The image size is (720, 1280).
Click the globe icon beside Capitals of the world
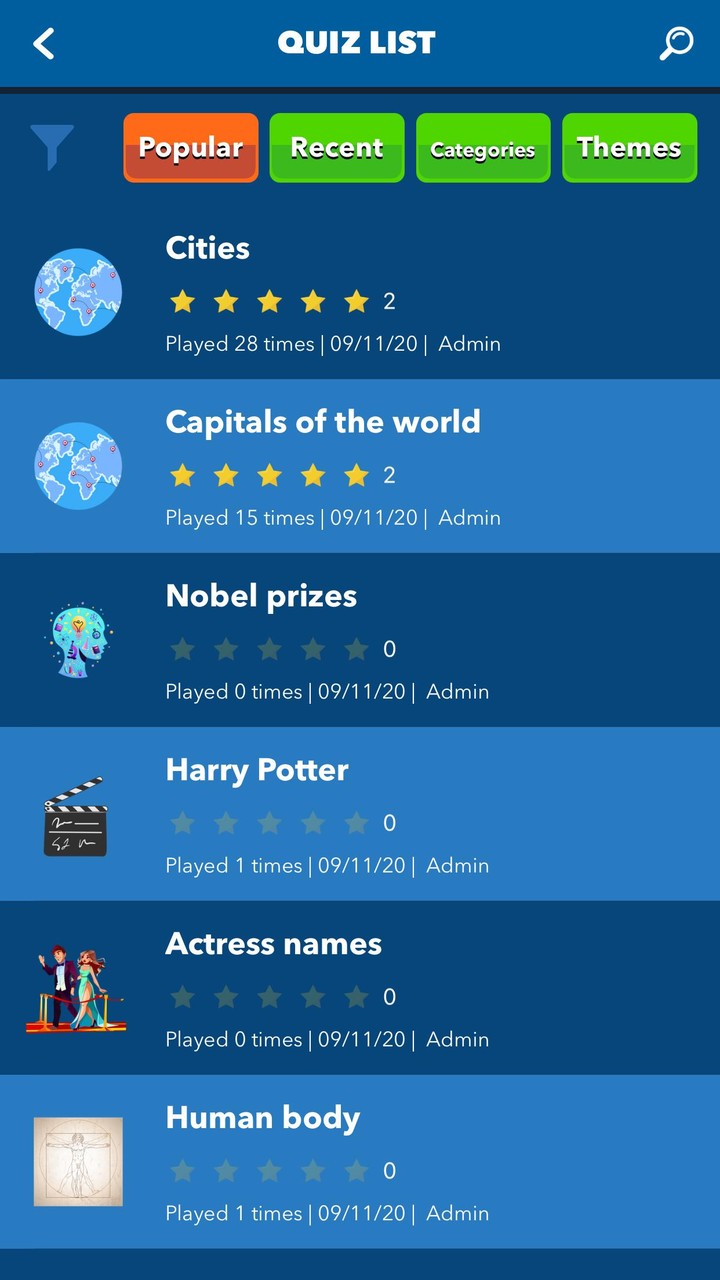click(x=78, y=465)
